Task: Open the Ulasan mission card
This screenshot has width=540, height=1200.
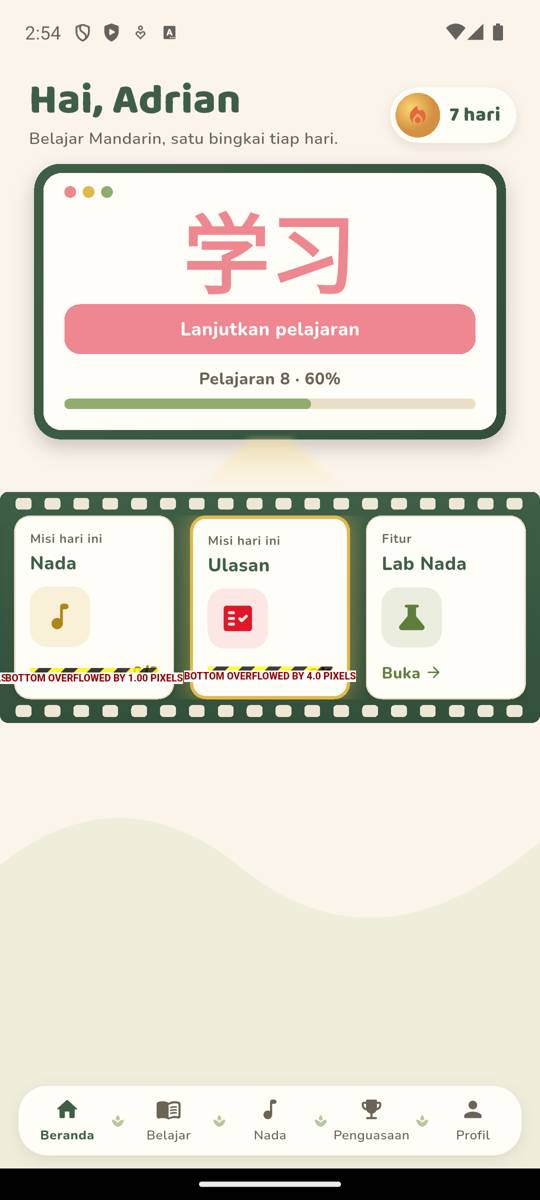Action: click(x=270, y=606)
